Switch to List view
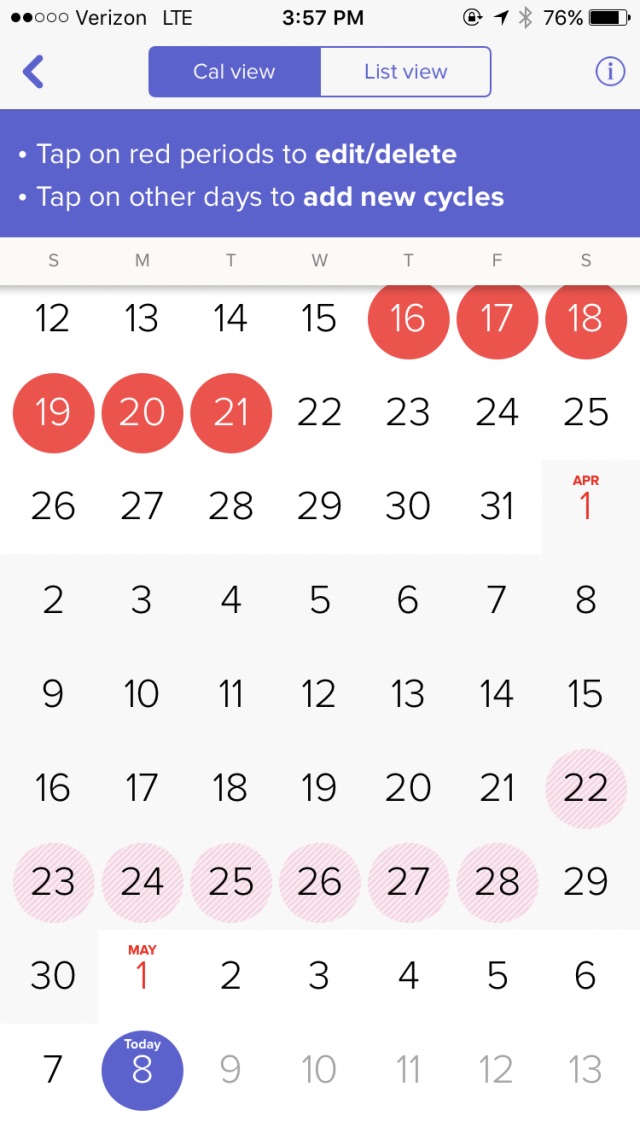The width and height of the screenshot is (640, 1139). [x=405, y=72]
